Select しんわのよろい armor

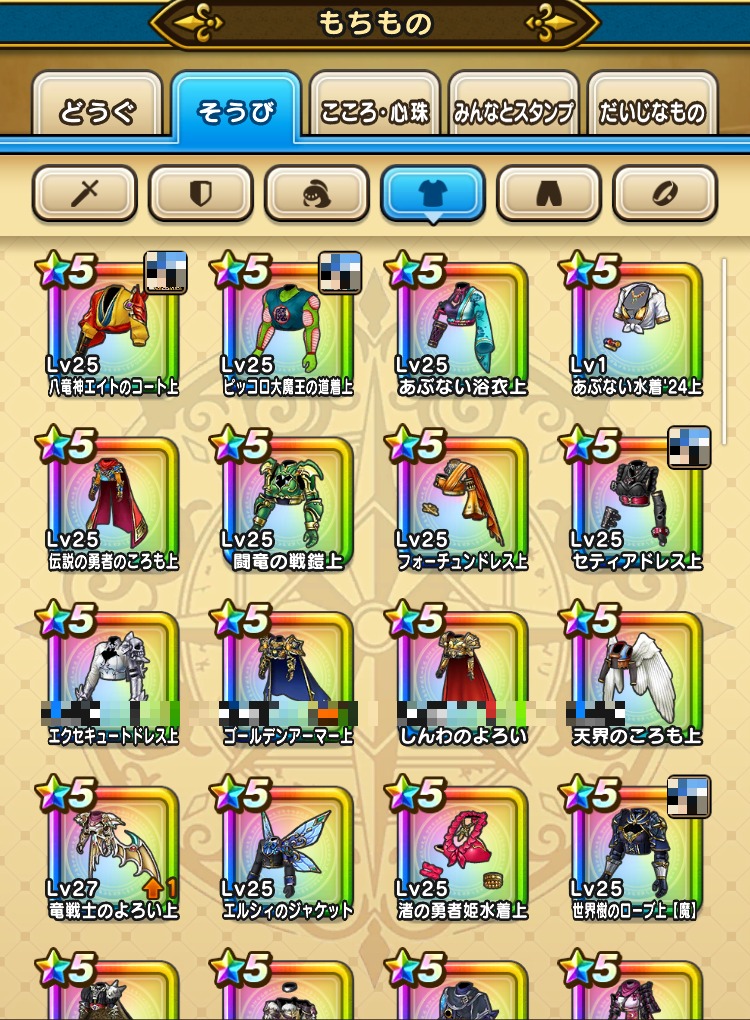(x=461, y=680)
